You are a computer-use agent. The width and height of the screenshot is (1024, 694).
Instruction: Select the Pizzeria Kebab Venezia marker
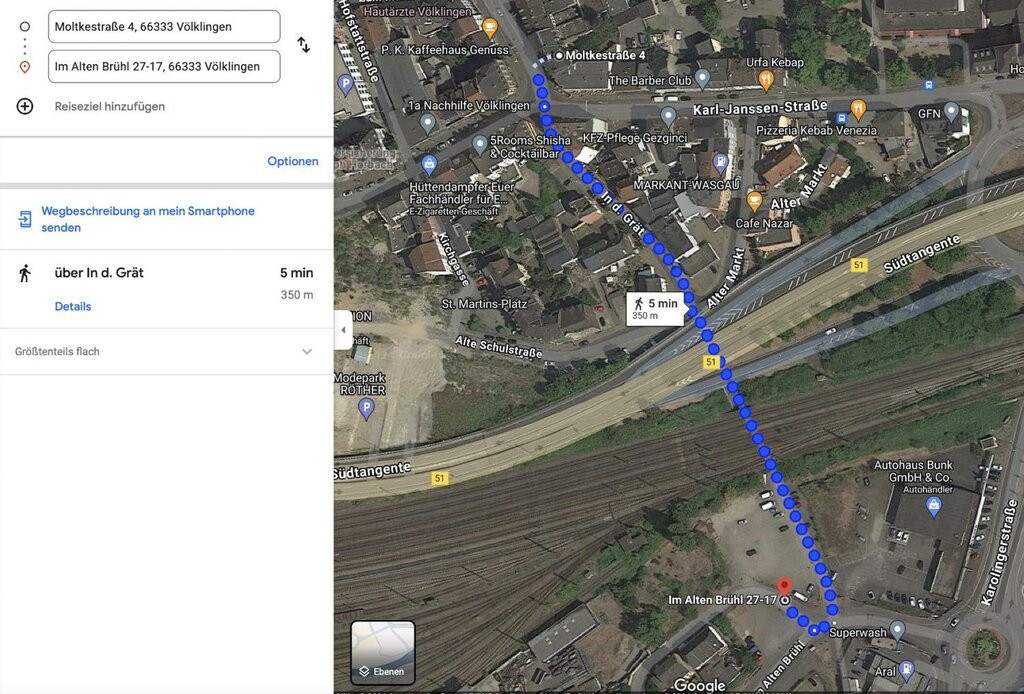click(857, 107)
